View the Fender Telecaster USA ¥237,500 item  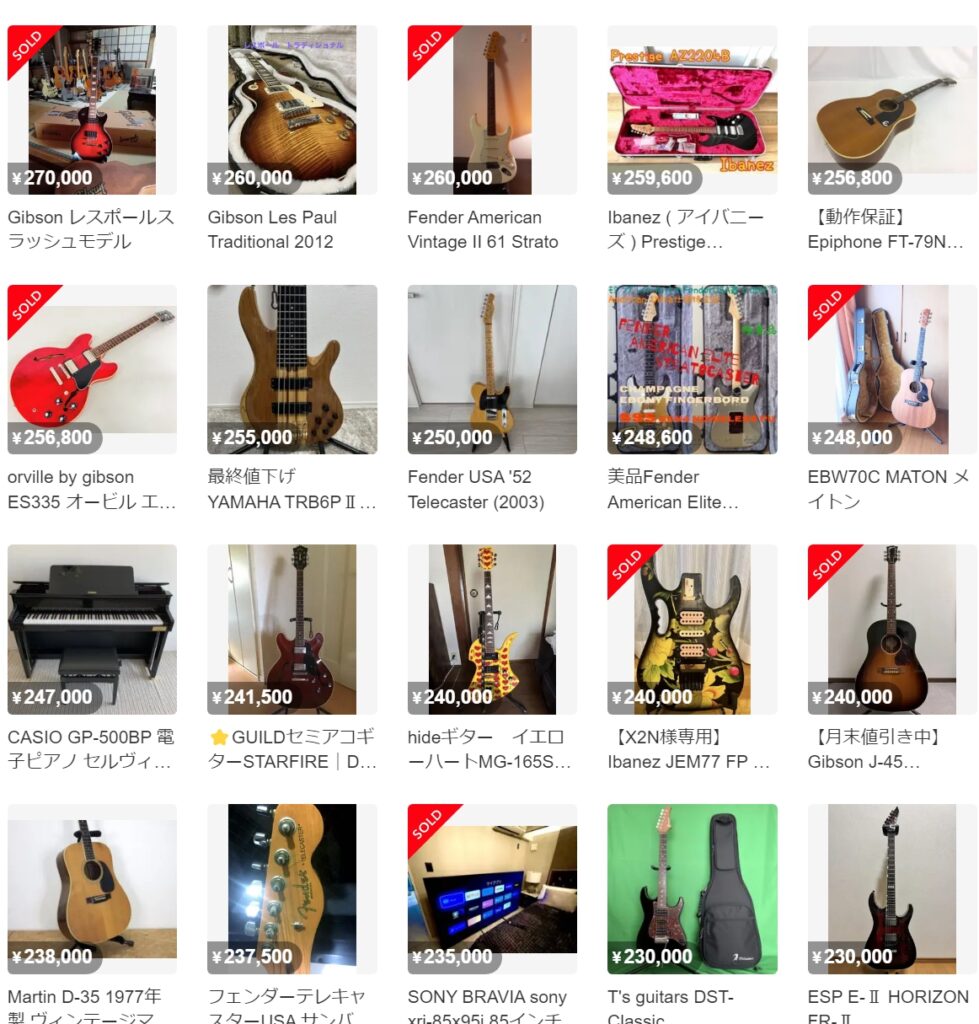292,889
